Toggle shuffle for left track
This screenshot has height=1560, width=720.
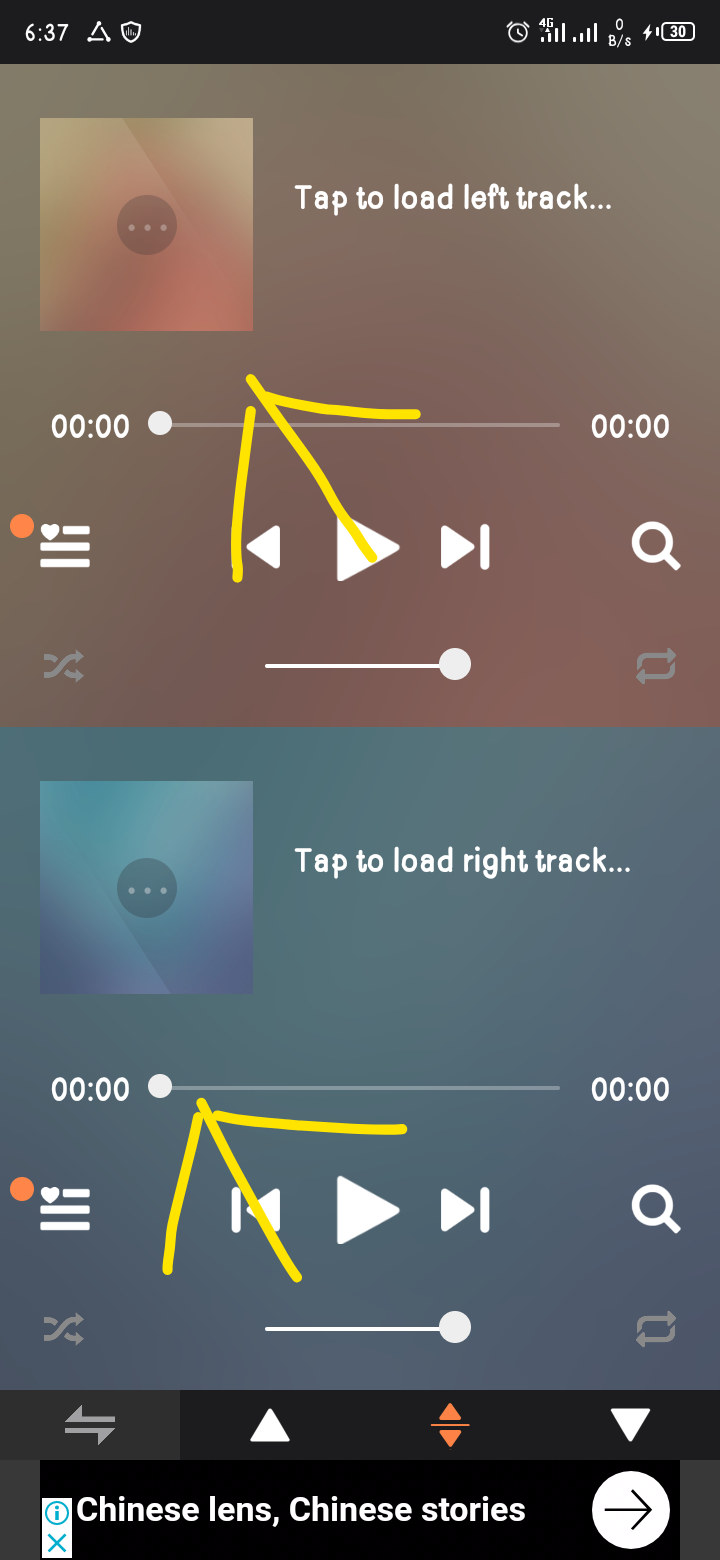pos(64,666)
